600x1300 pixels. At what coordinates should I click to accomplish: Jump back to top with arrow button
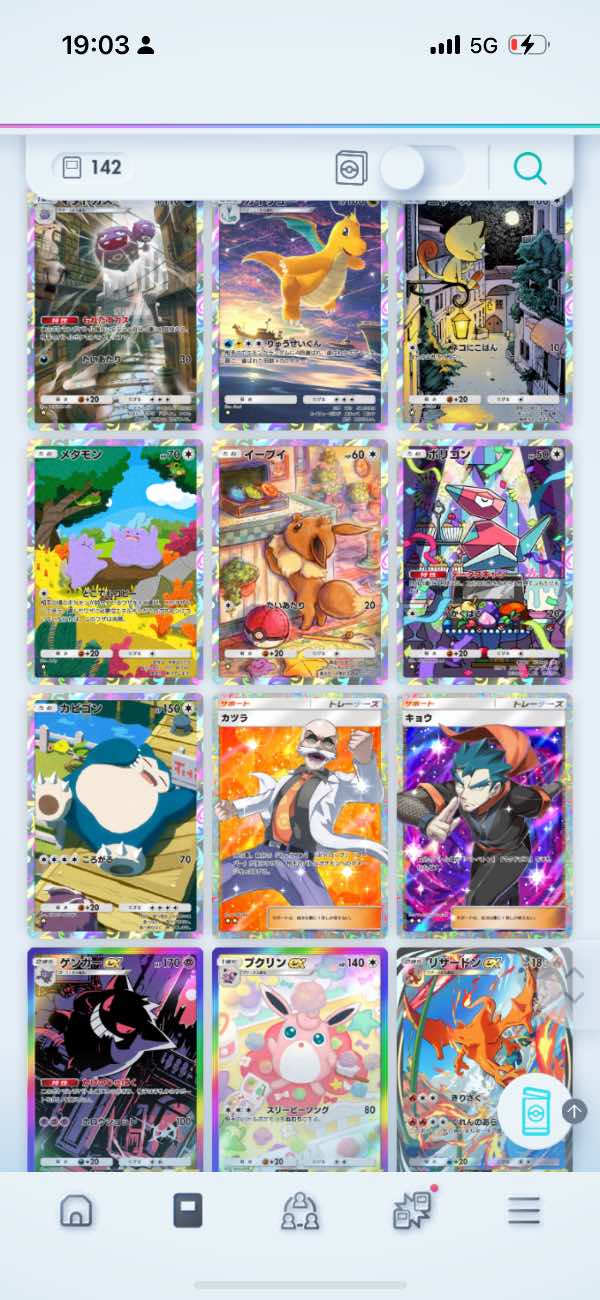[x=575, y=1110]
